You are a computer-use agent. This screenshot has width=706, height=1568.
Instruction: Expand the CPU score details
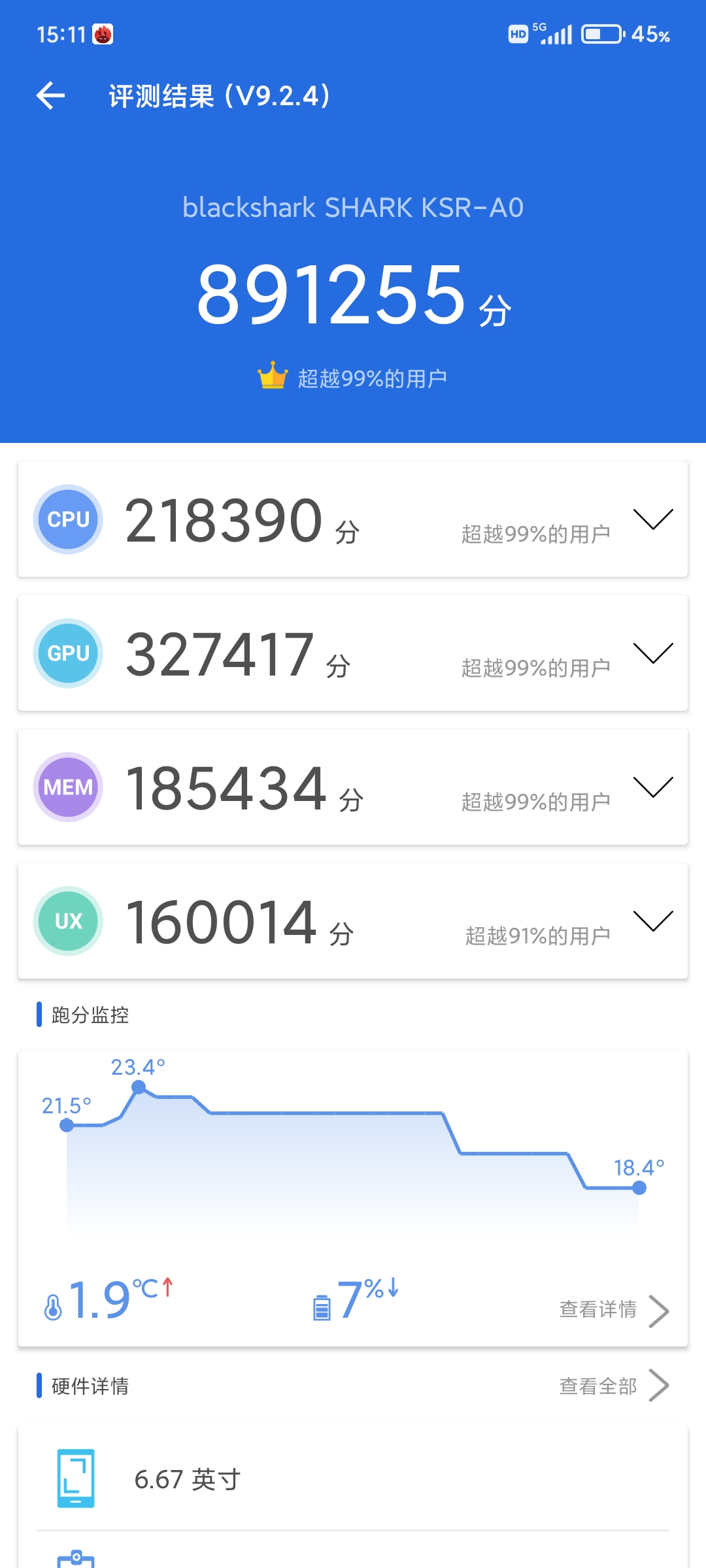coord(653,519)
